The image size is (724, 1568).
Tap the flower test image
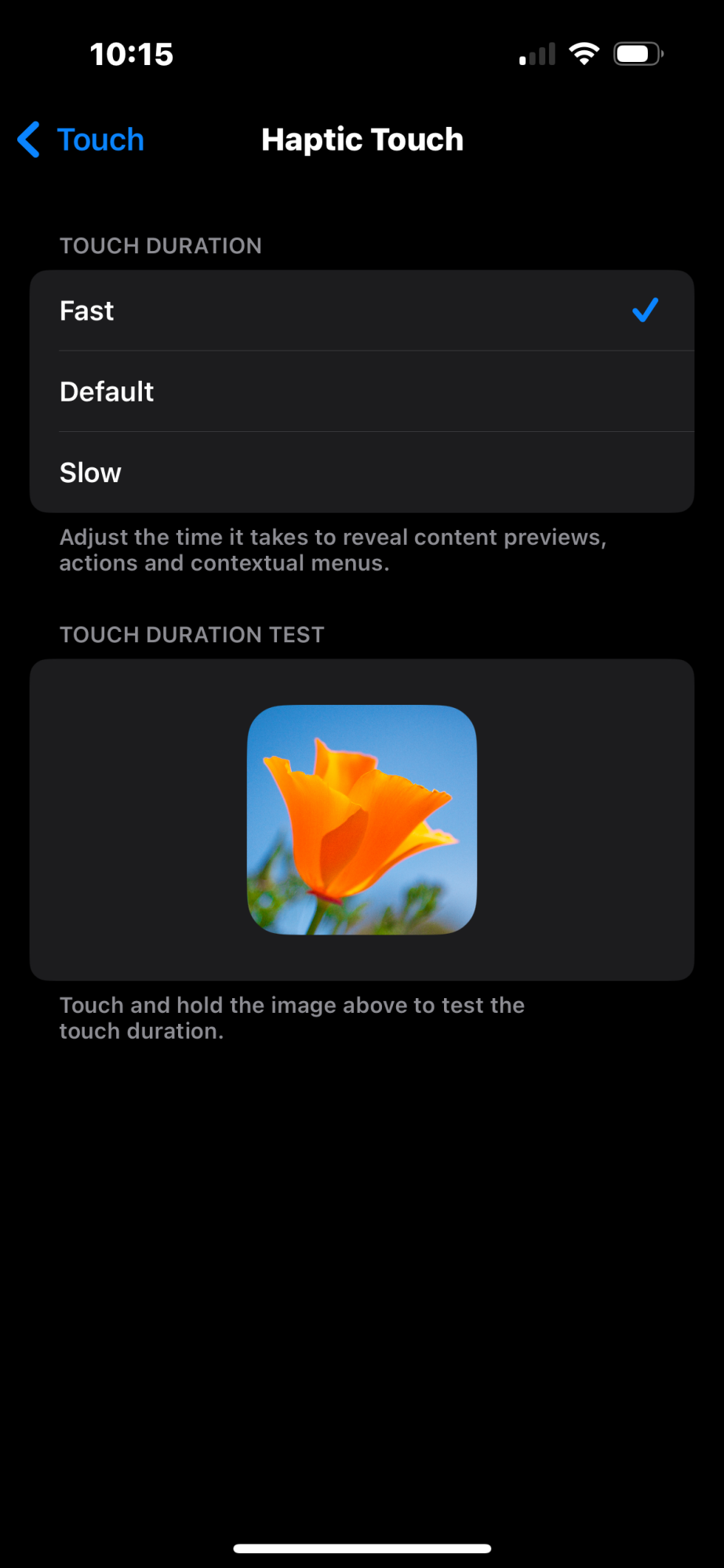tap(362, 819)
